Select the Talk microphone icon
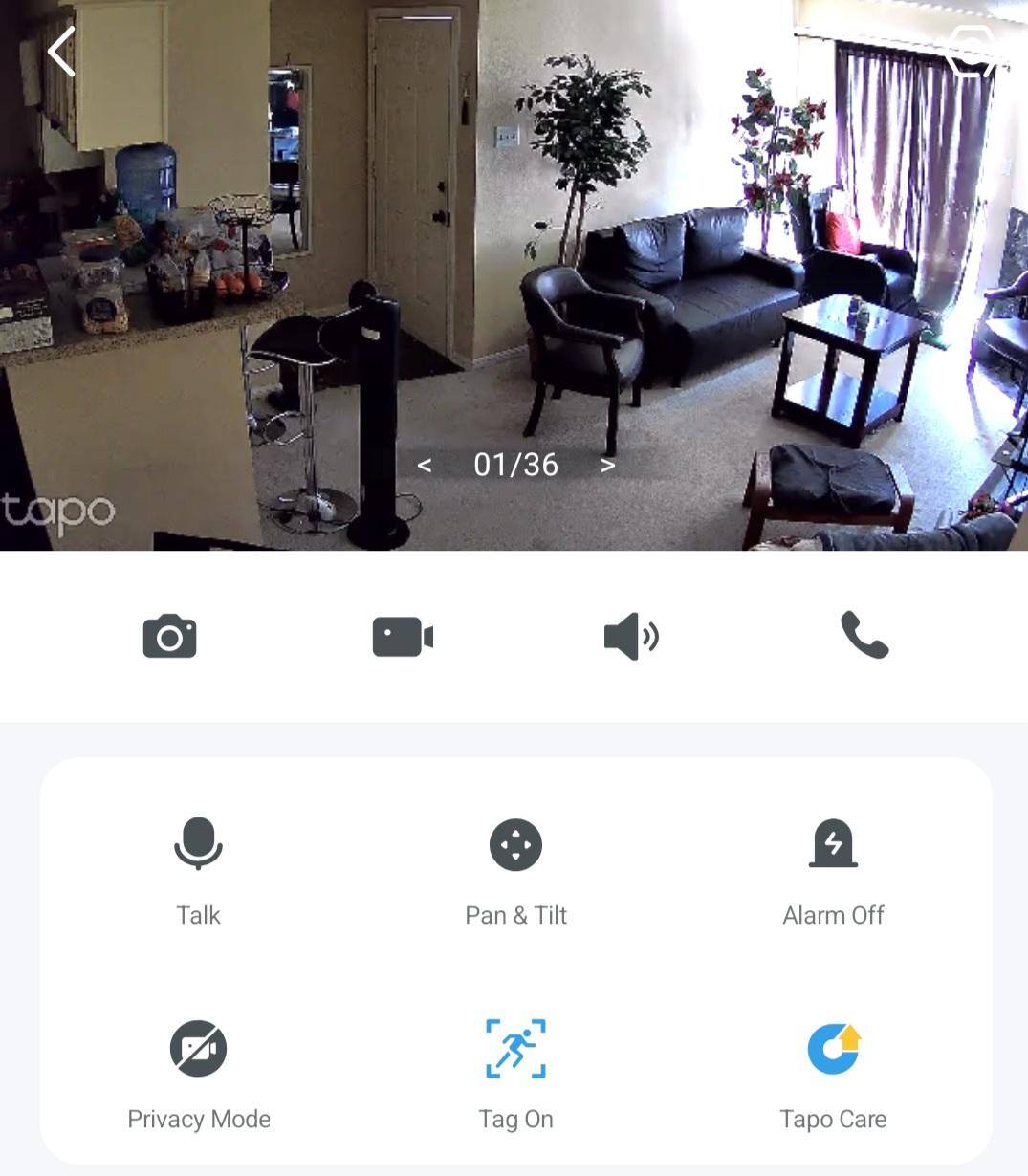The height and width of the screenshot is (1176, 1028). click(x=198, y=844)
